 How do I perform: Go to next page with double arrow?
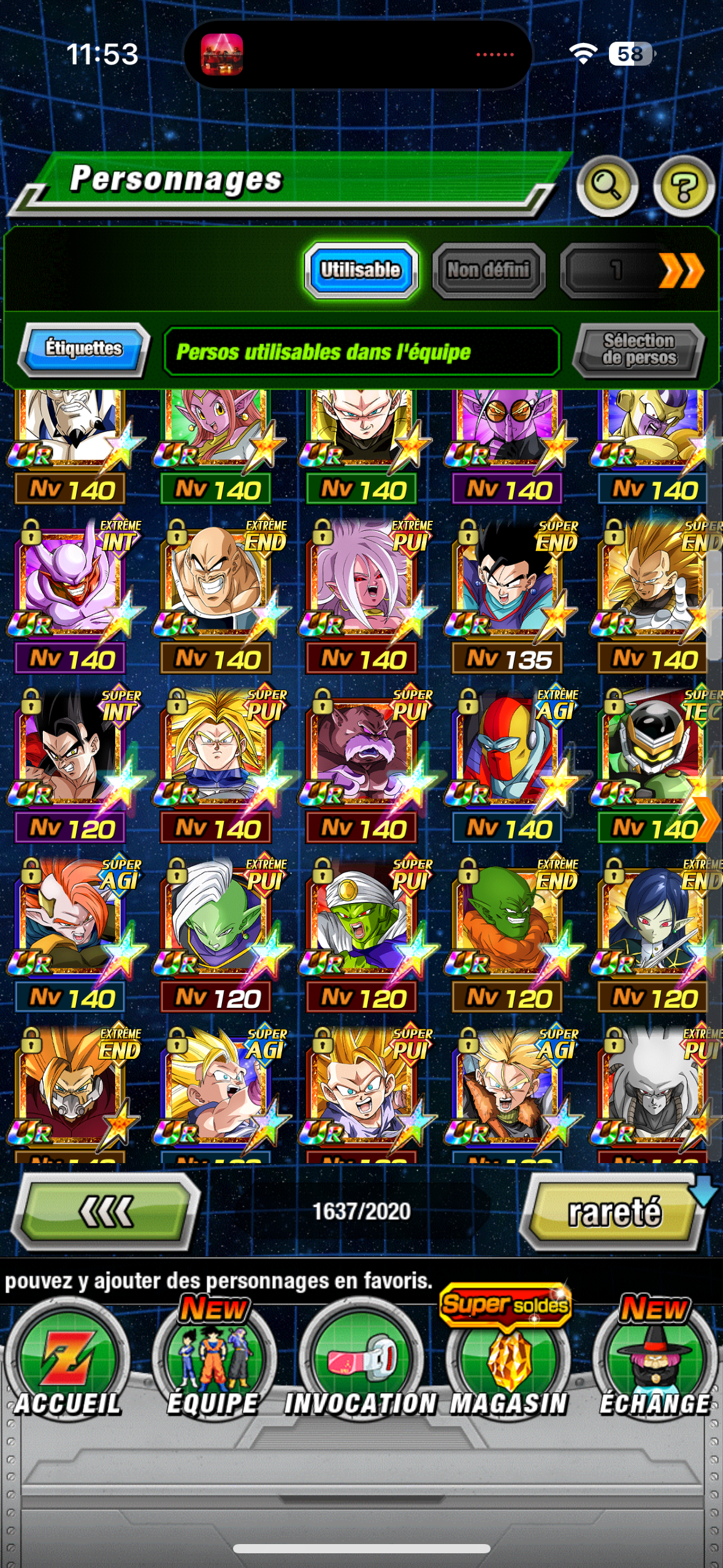pos(680,271)
